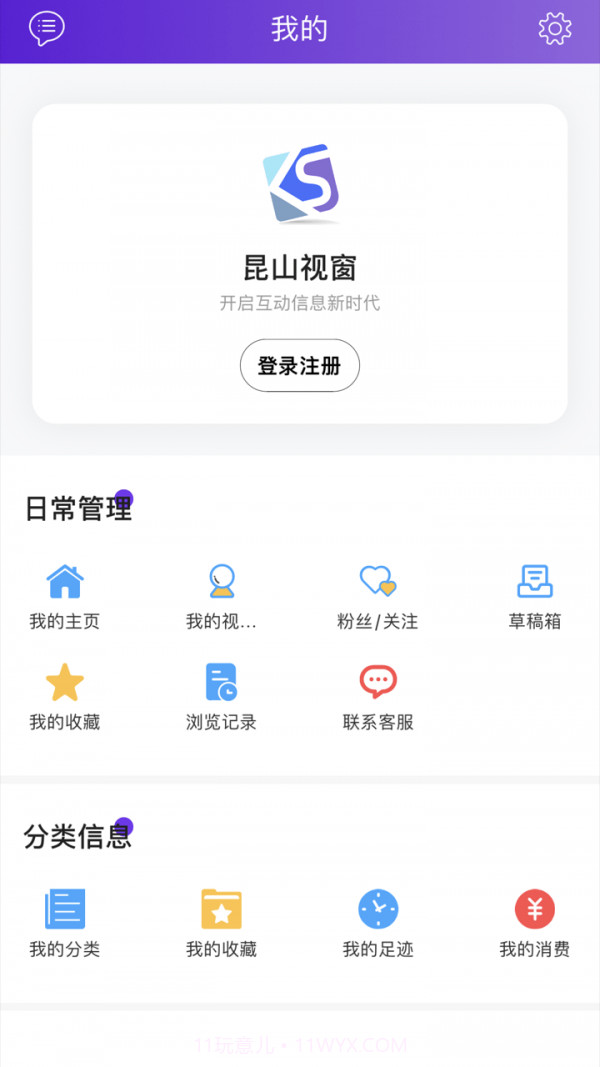Open 我的收藏 under 分类信息
This screenshot has width=600, height=1067.
tap(221, 925)
